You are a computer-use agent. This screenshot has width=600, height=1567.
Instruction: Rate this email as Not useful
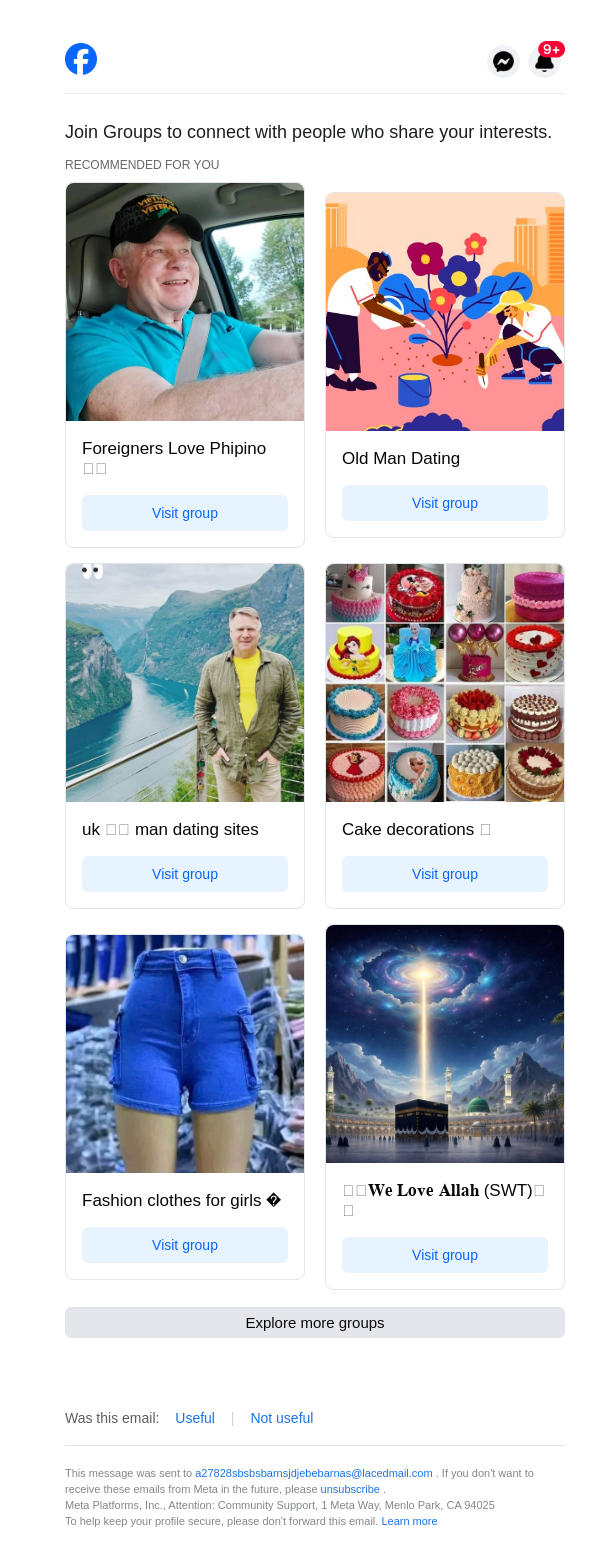click(282, 1418)
